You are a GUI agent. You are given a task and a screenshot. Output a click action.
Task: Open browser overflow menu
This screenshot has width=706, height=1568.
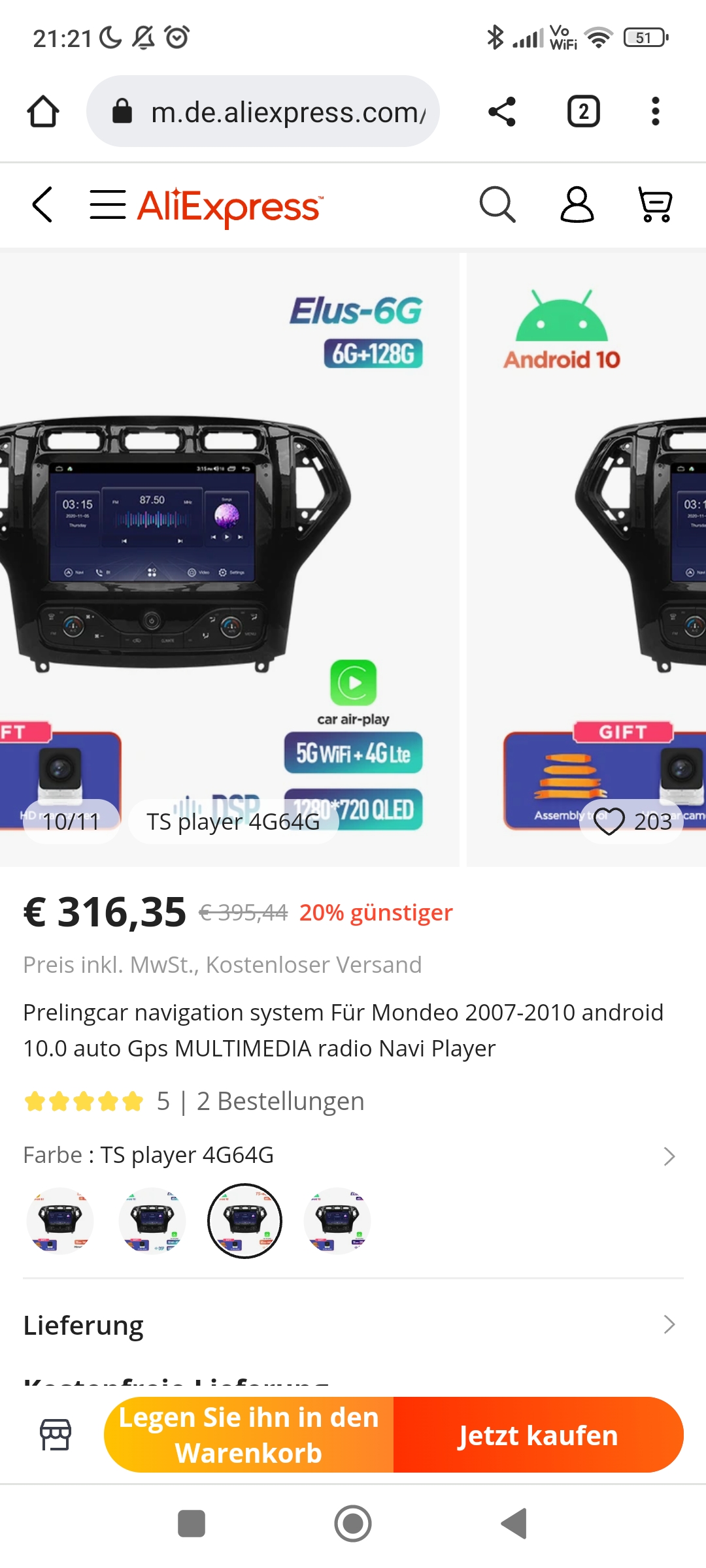[x=655, y=112]
